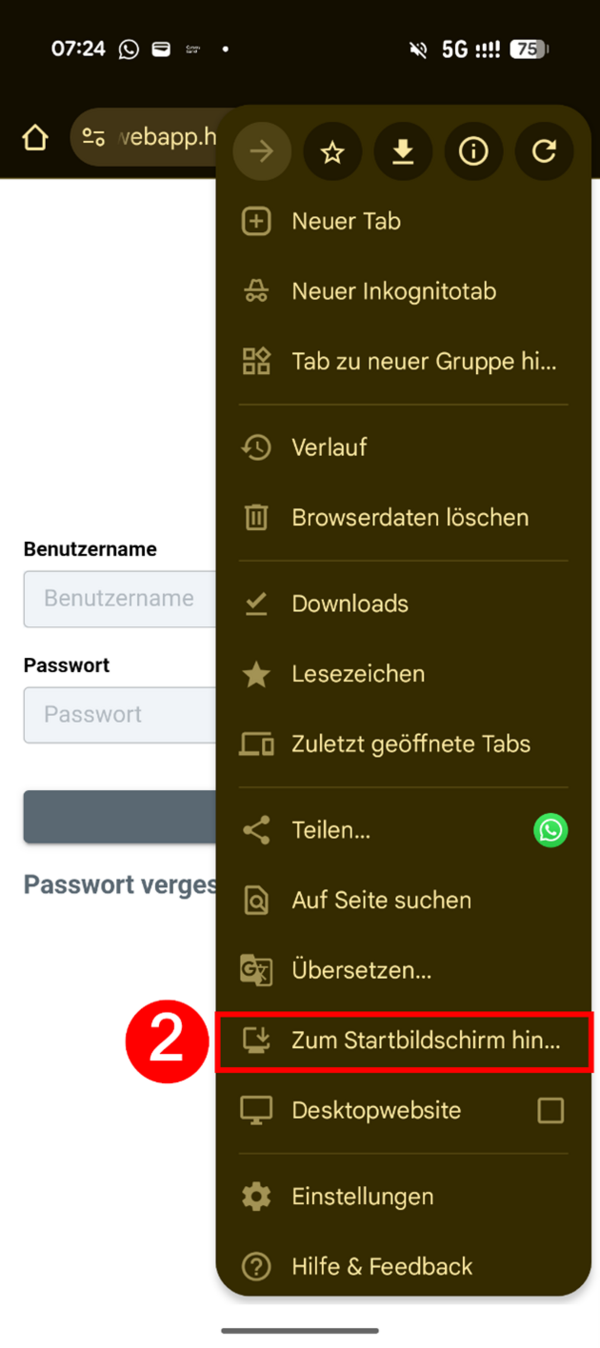This screenshot has width=600, height=1348.
Task: Open Lesezeichen
Action: click(358, 674)
